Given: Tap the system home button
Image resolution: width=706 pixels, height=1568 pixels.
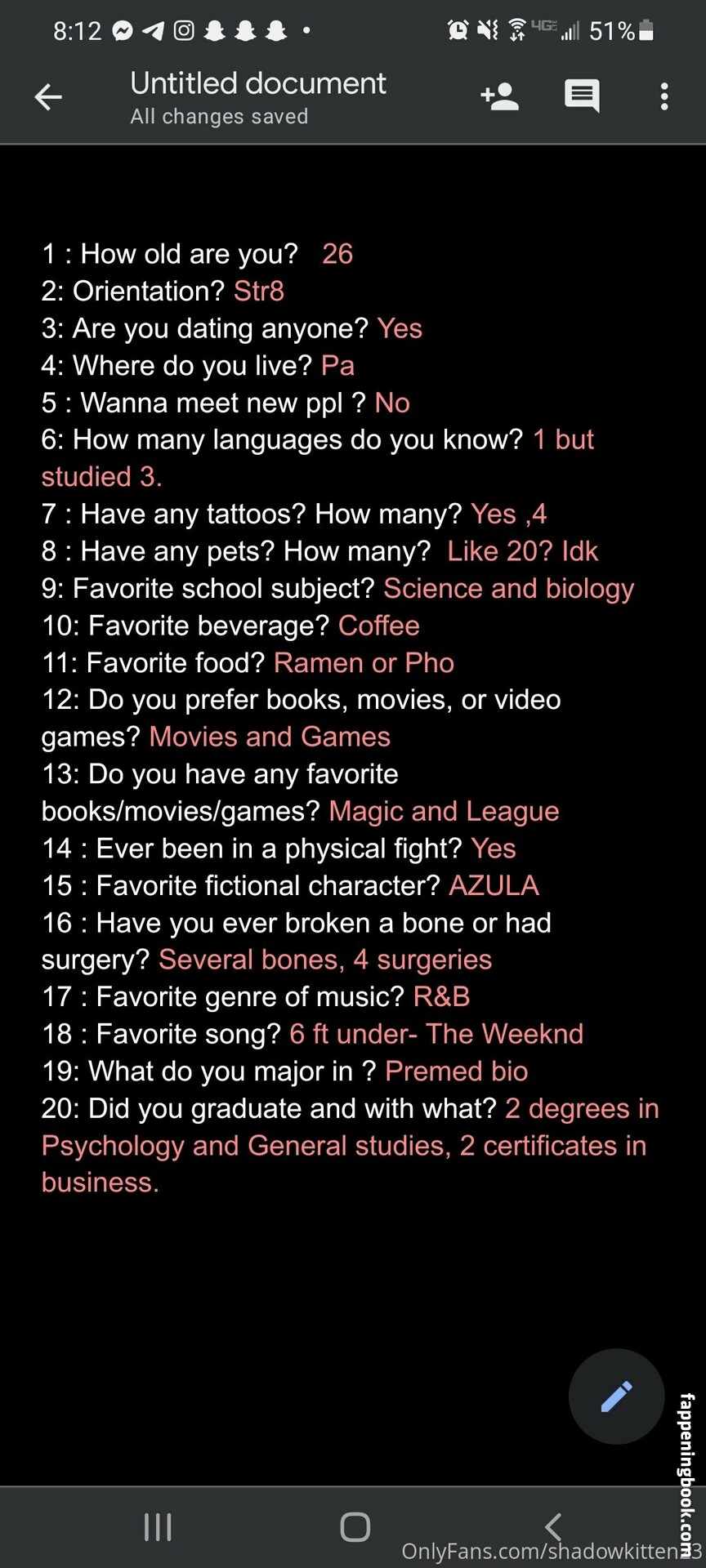Looking at the screenshot, I should click(355, 1526).
